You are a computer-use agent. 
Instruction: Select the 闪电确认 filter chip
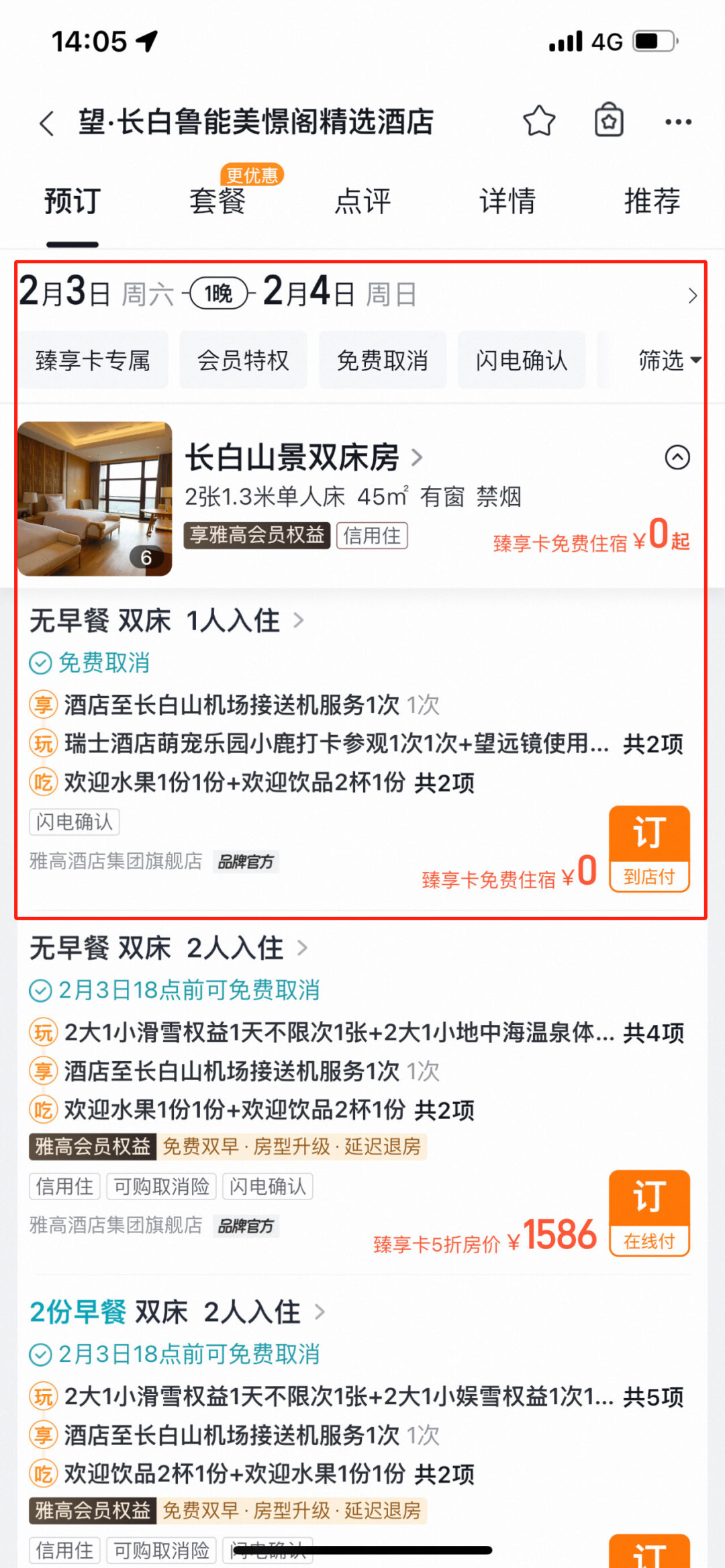click(522, 360)
